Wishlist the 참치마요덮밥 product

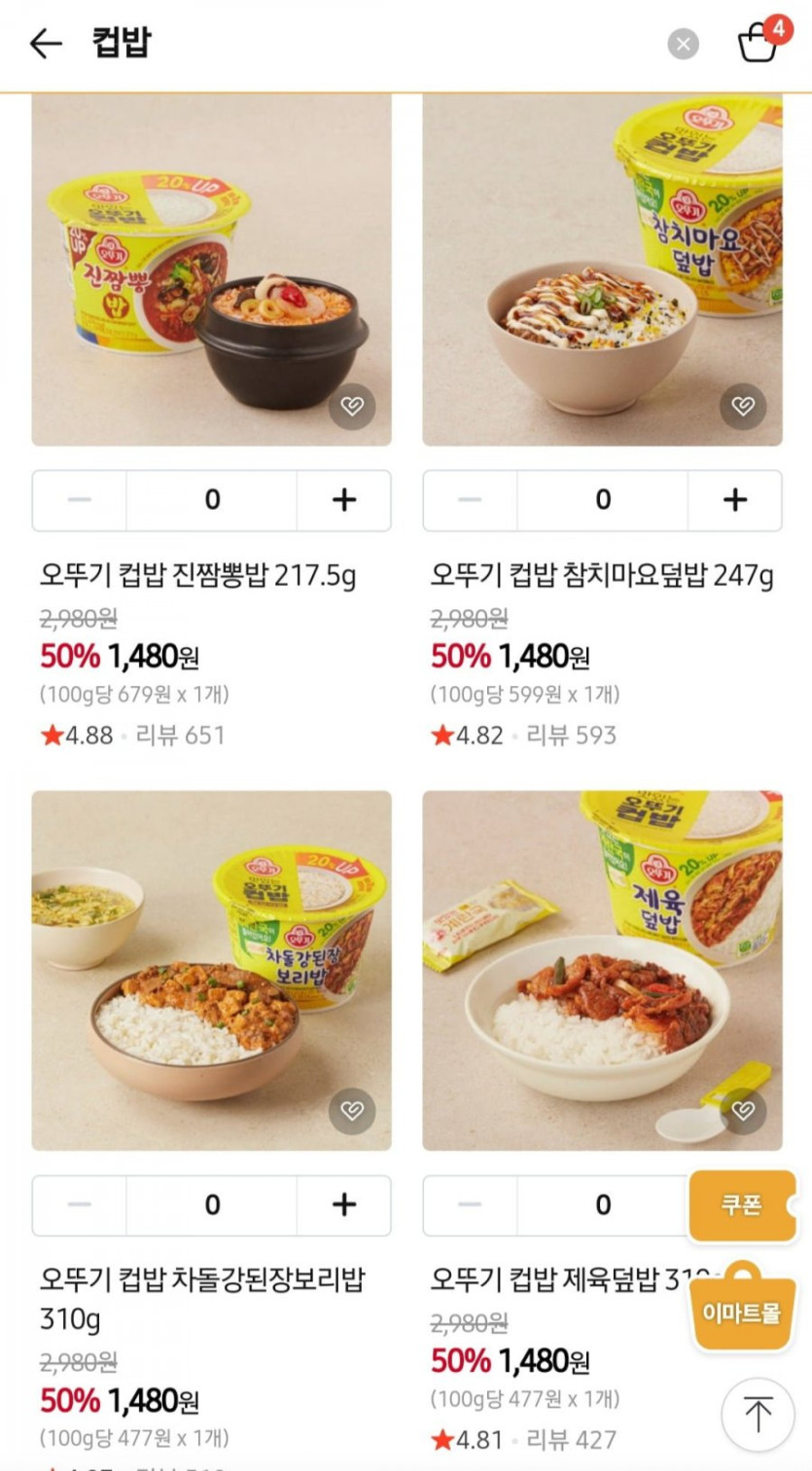point(742,407)
